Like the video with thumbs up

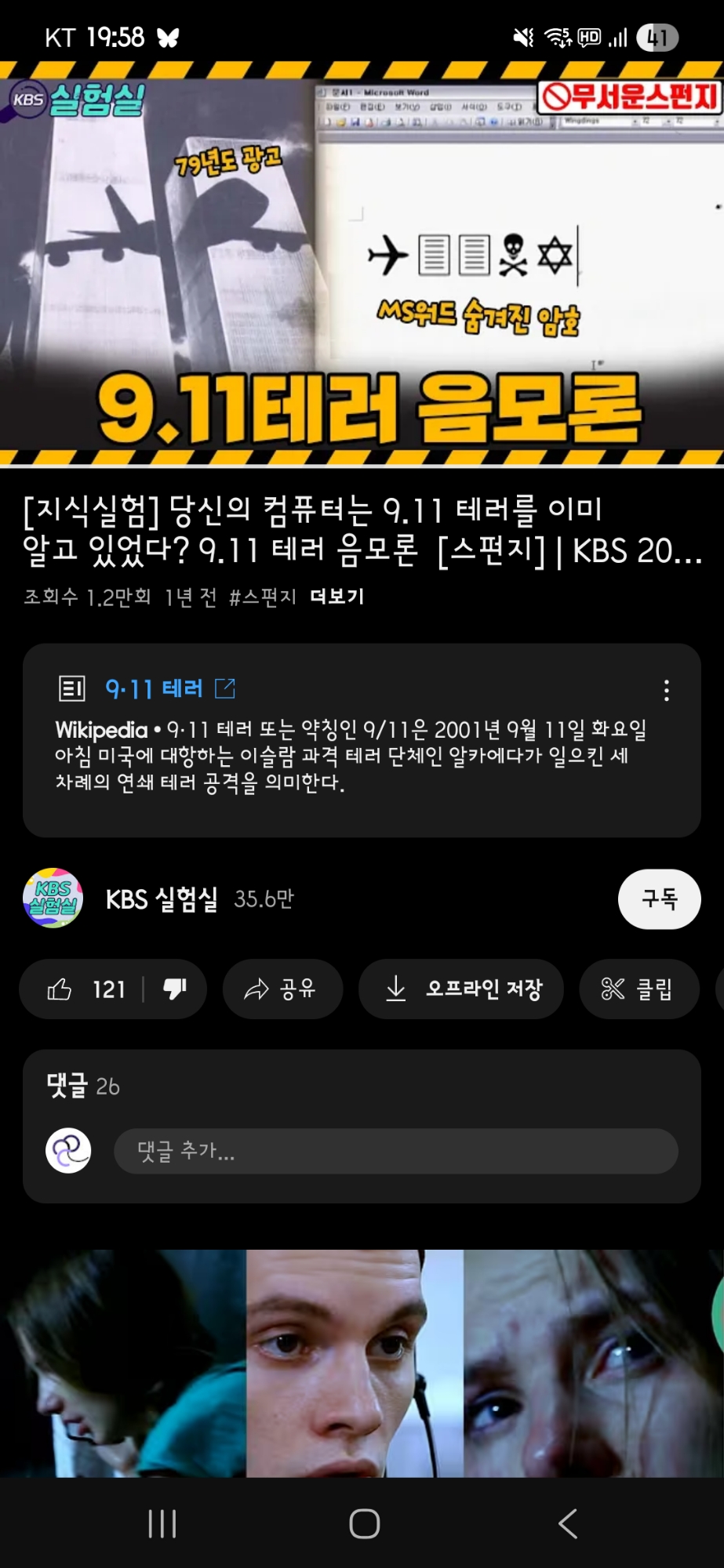85,989
